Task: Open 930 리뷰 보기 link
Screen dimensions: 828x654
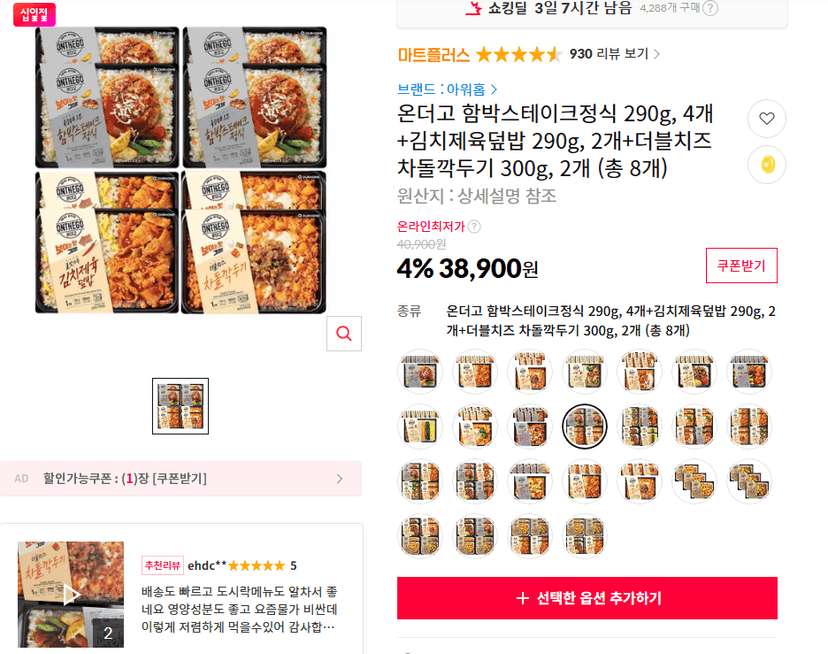Action: 615,54
